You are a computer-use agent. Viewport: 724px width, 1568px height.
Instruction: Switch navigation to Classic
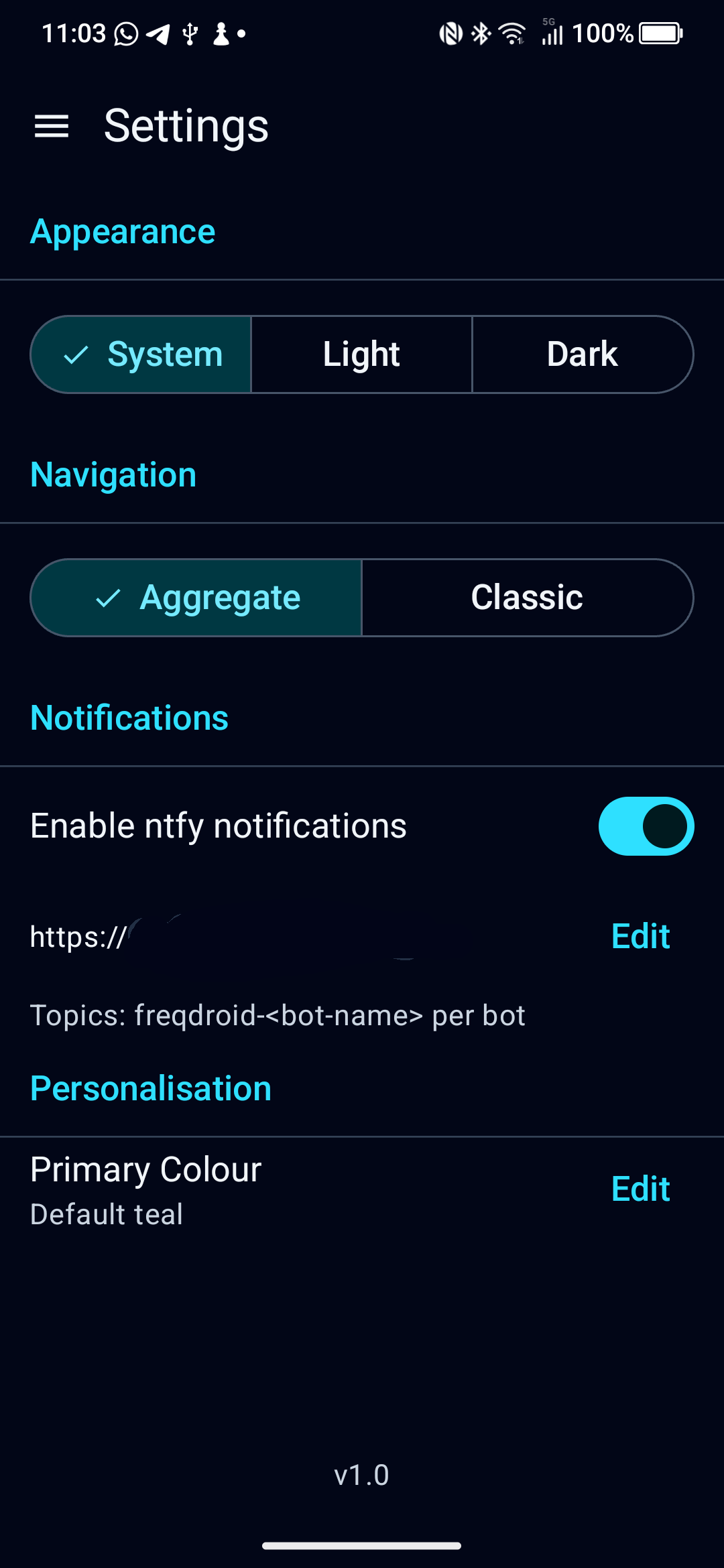coord(527,598)
